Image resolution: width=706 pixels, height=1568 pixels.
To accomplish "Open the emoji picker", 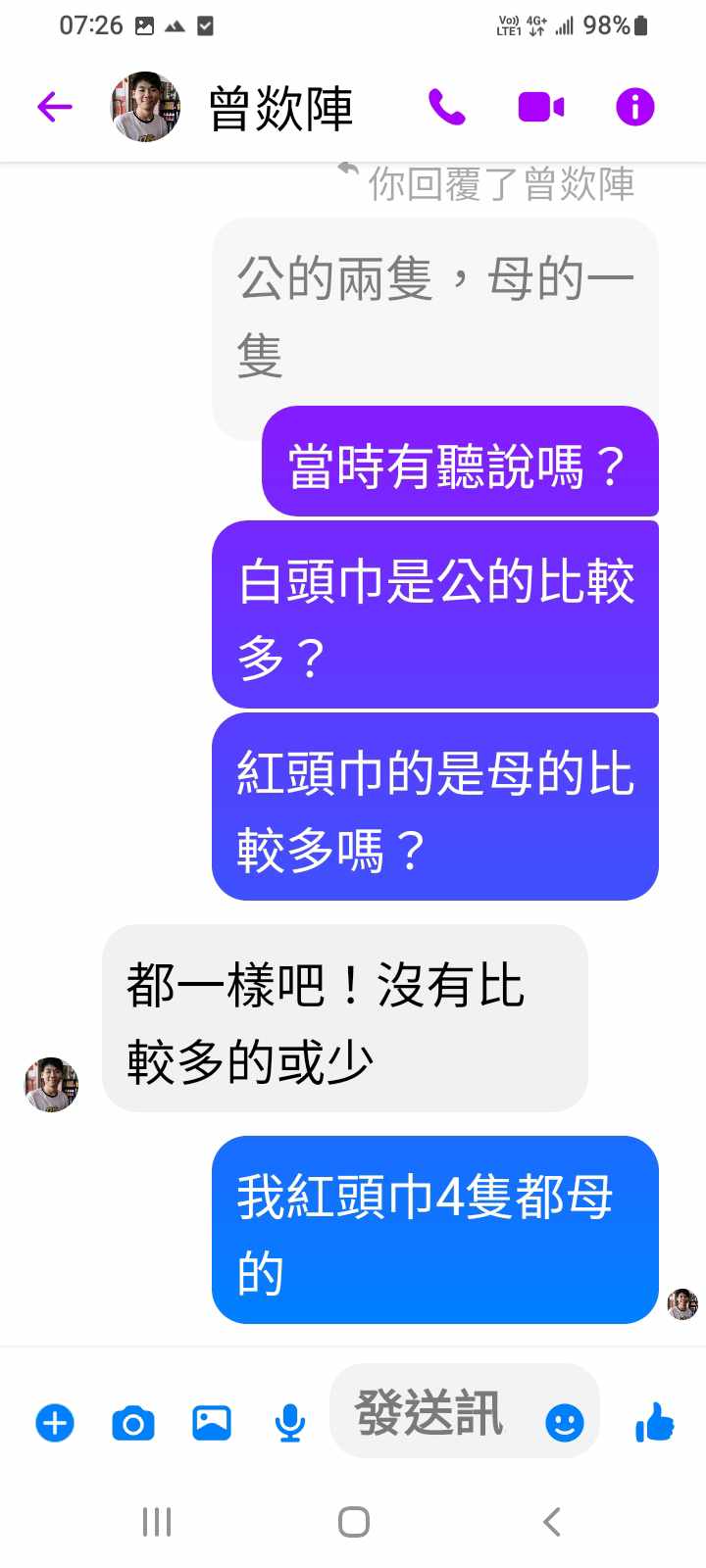I will 564,1423.
